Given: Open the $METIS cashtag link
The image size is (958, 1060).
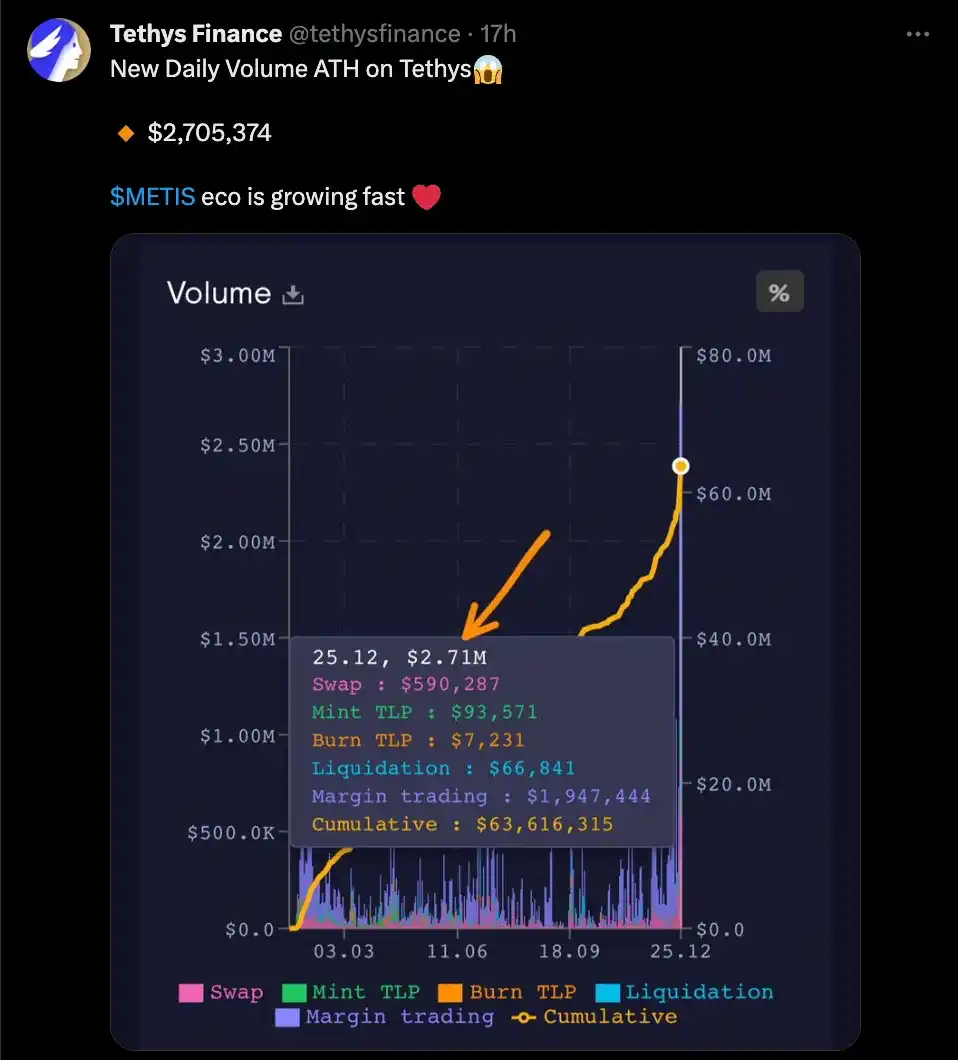Looking at the screenshot, I should pyautogui.click(x=152, y=196).
